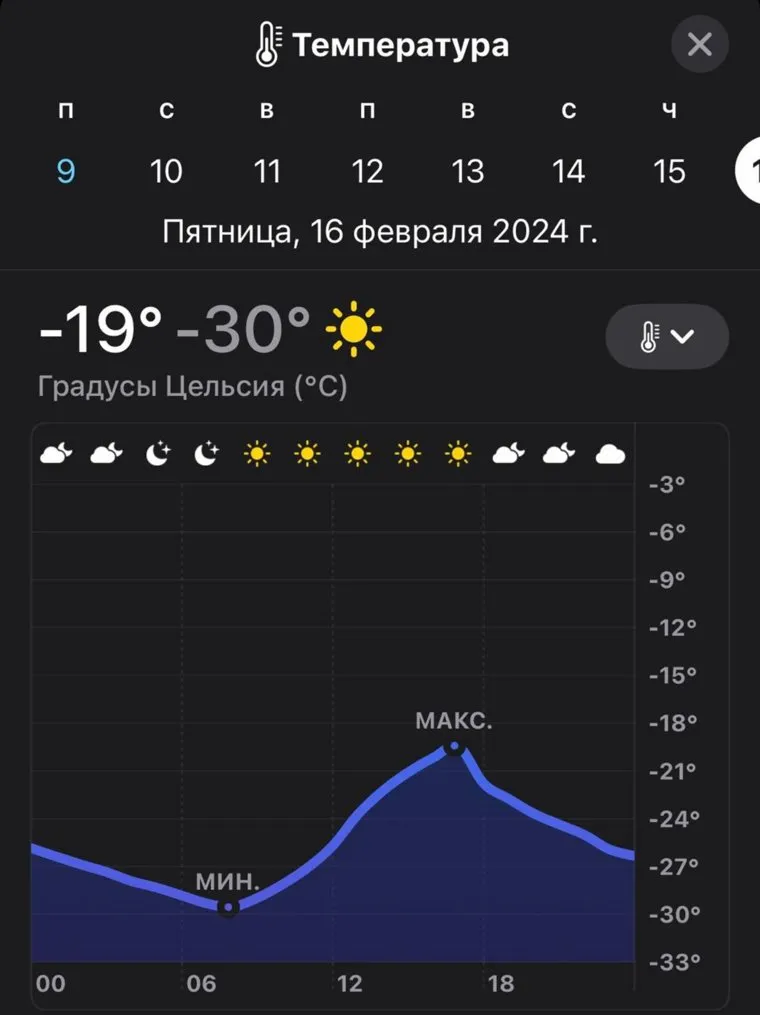
Task: View day 13 temperature chart
Action: click(468, 172)
